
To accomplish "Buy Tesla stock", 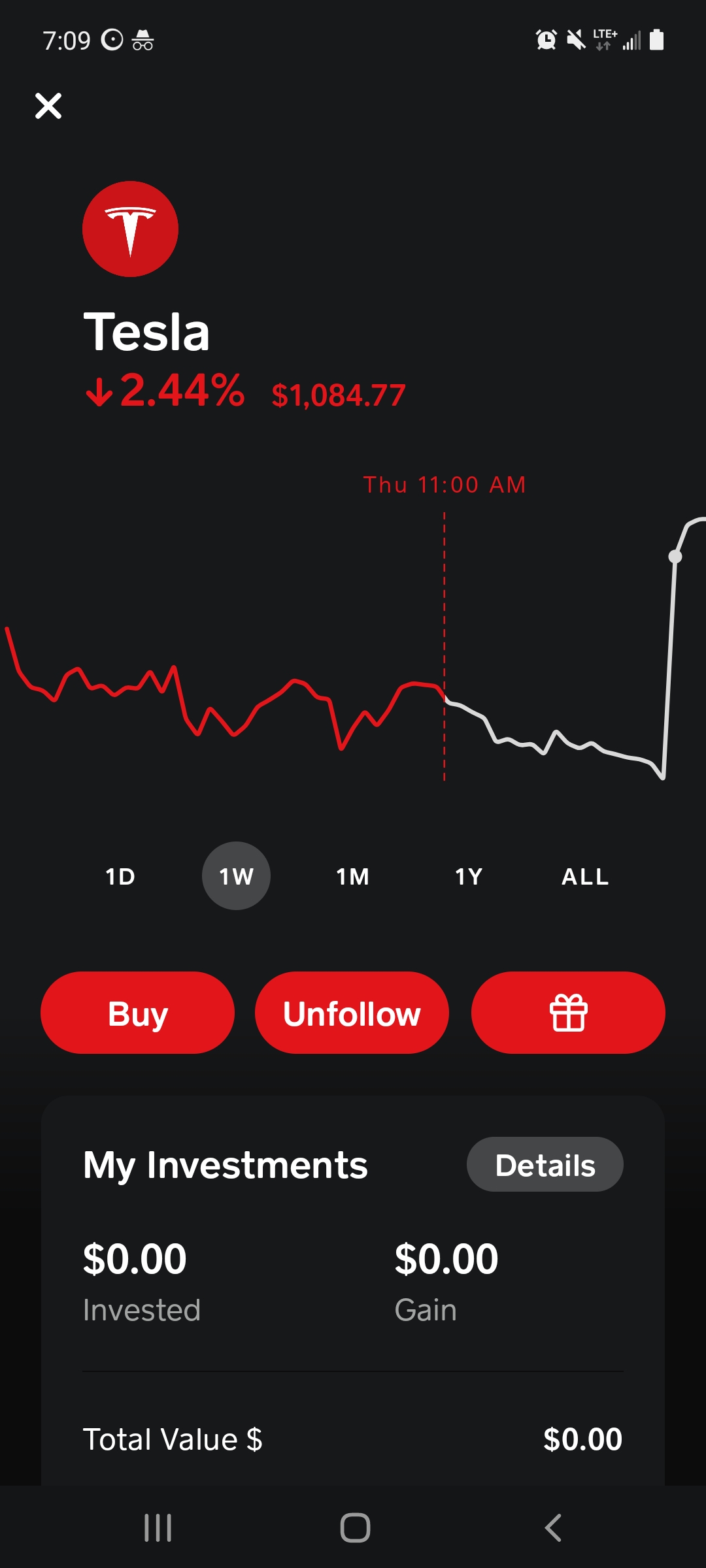I will 137,1013.
